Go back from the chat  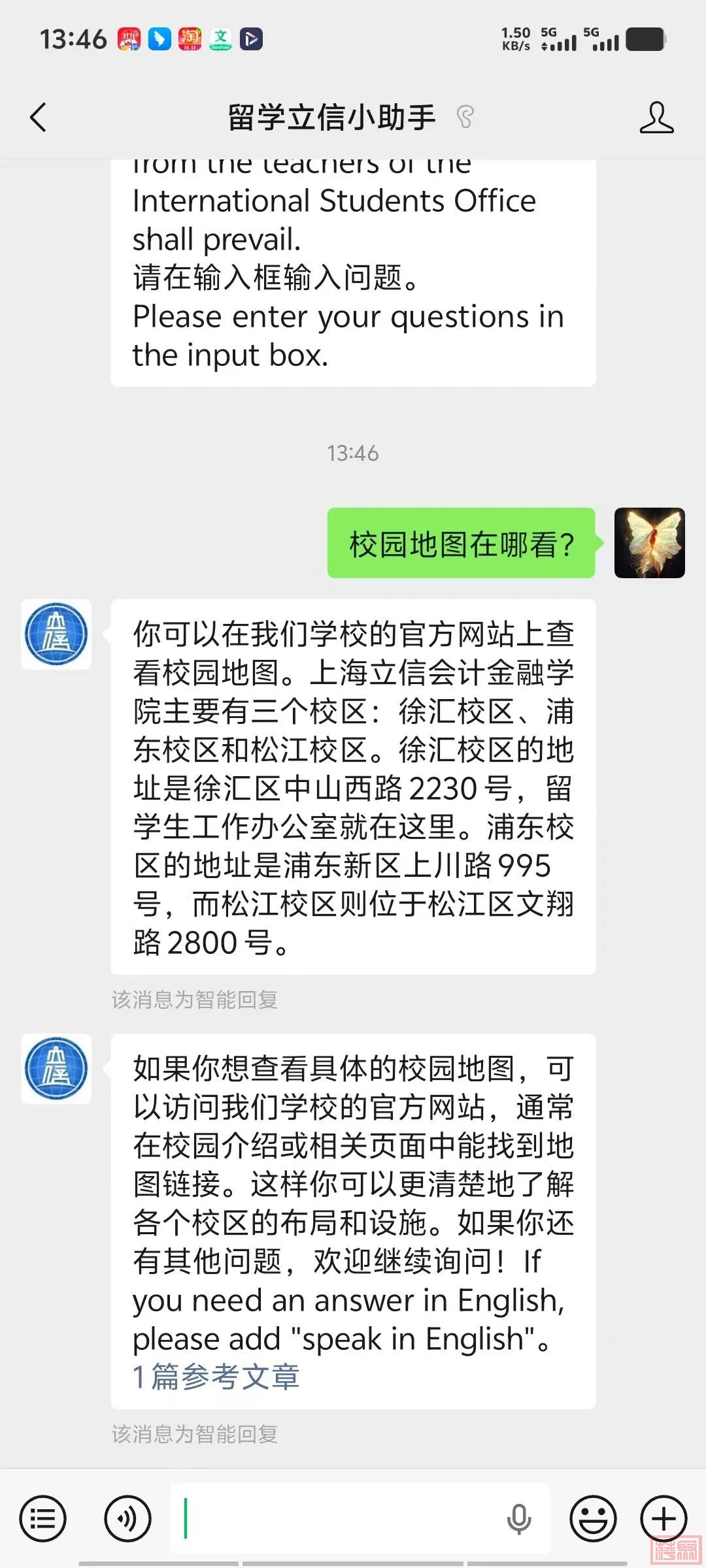coord(39,118)
